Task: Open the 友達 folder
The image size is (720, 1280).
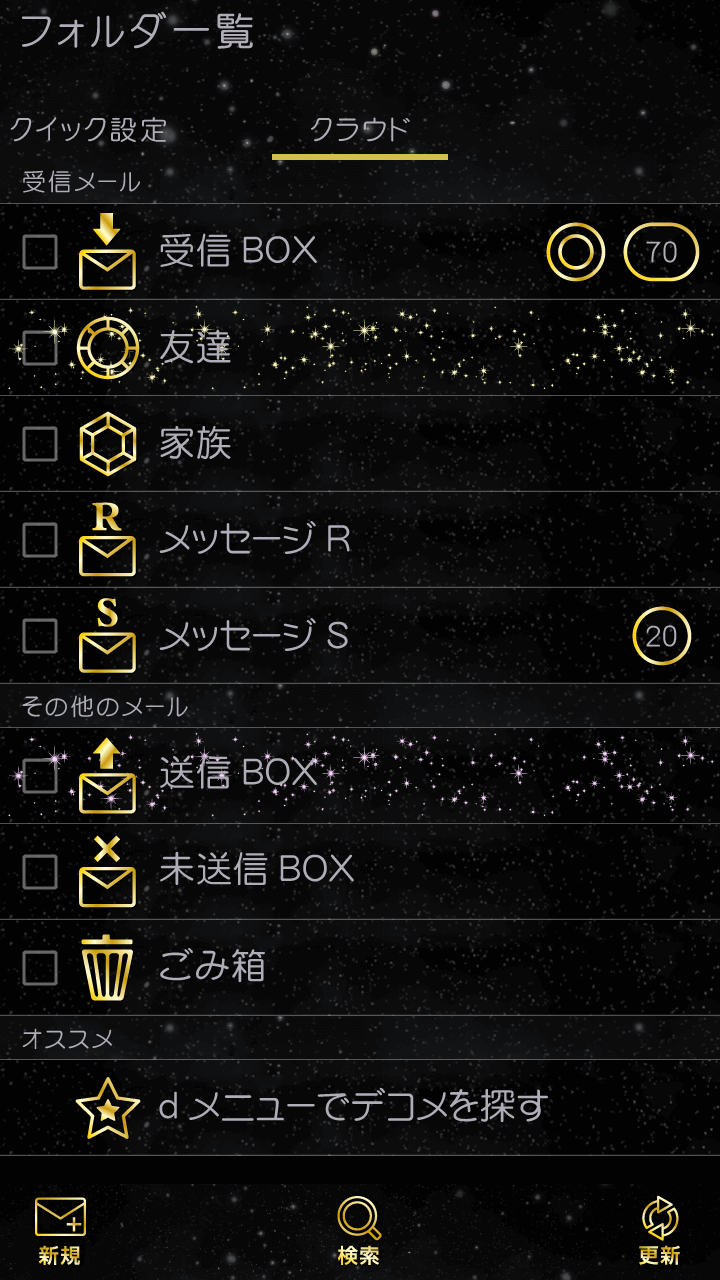Action: (x=196, y=348)
